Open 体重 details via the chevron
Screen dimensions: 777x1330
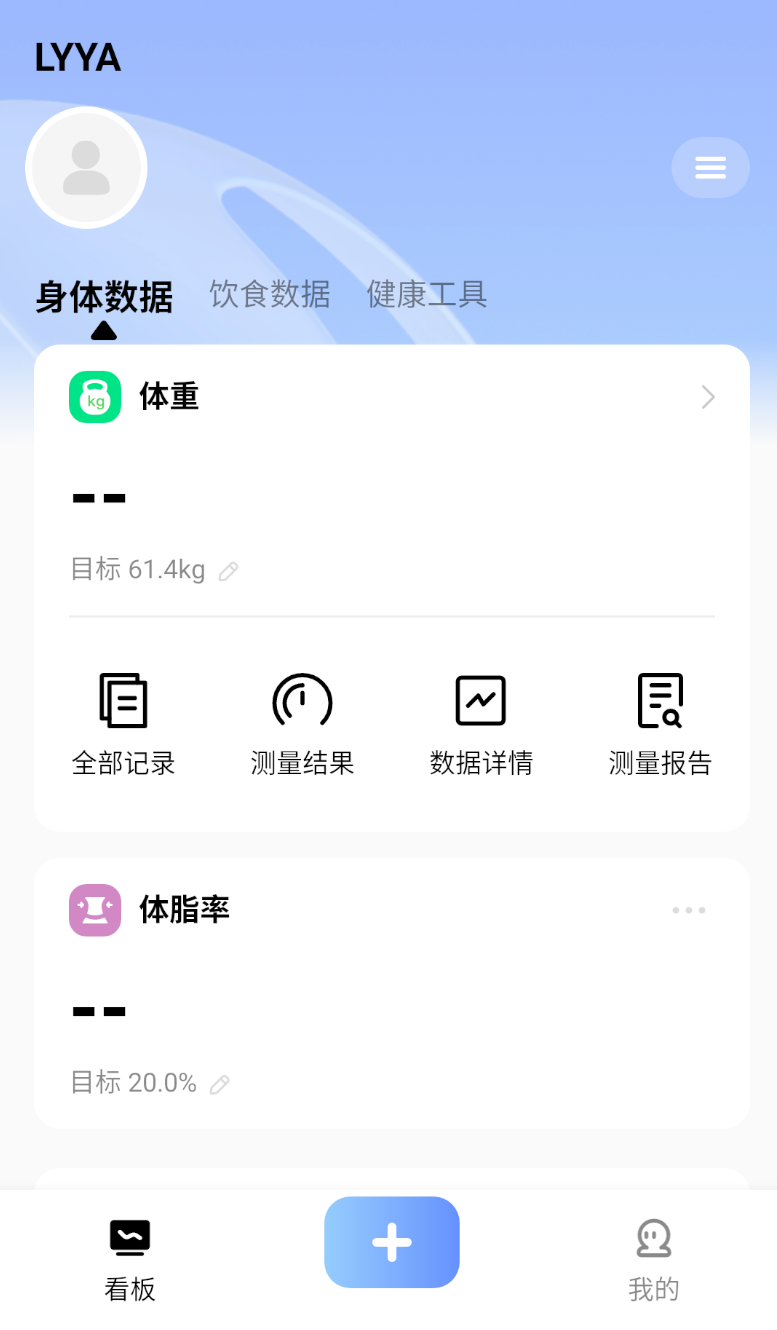pyautogui.click(x=708, y=398)
